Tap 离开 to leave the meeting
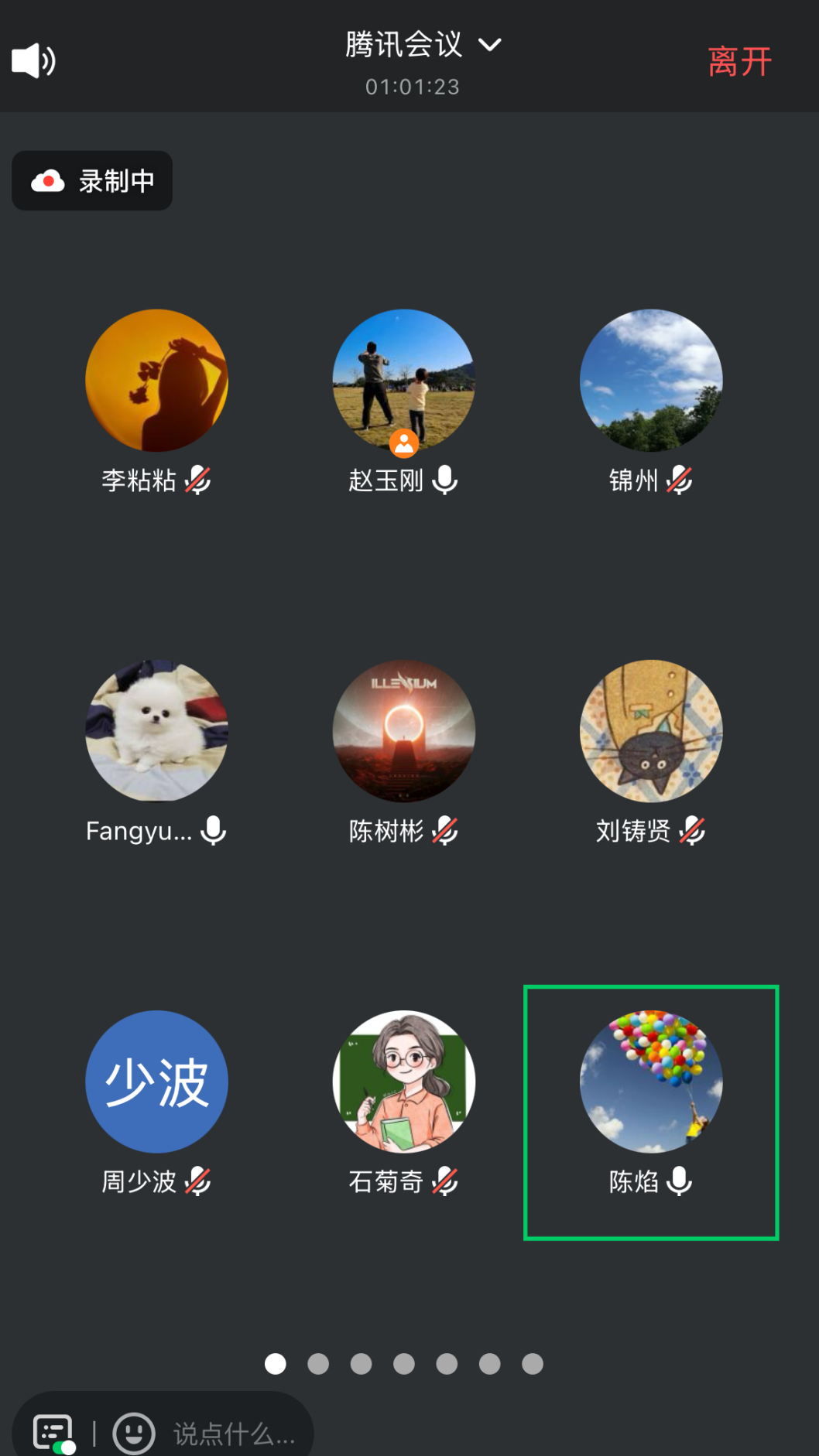819x1456 pixels. coord(739,62)
